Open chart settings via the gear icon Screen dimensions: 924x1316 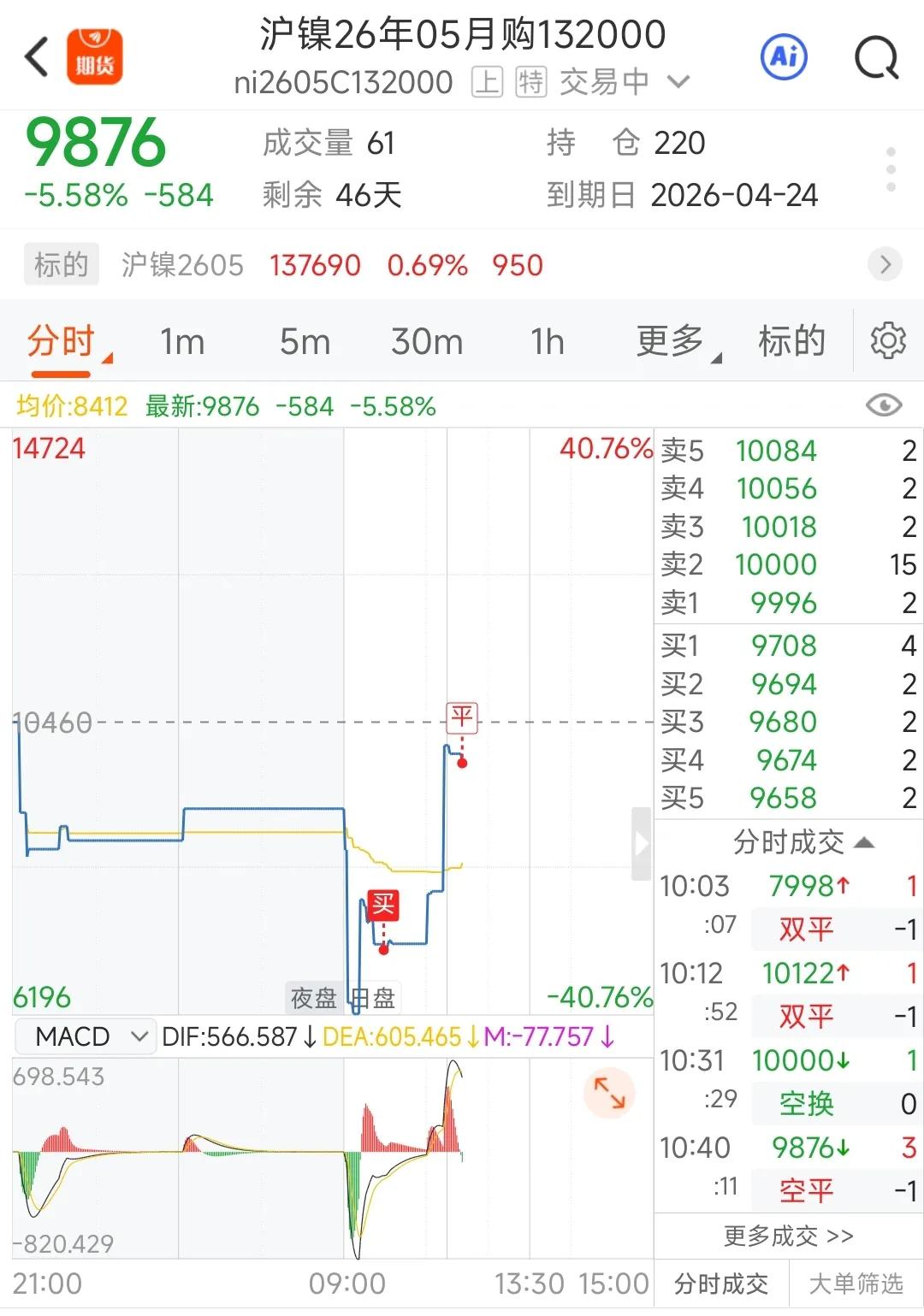click(889, 340)
